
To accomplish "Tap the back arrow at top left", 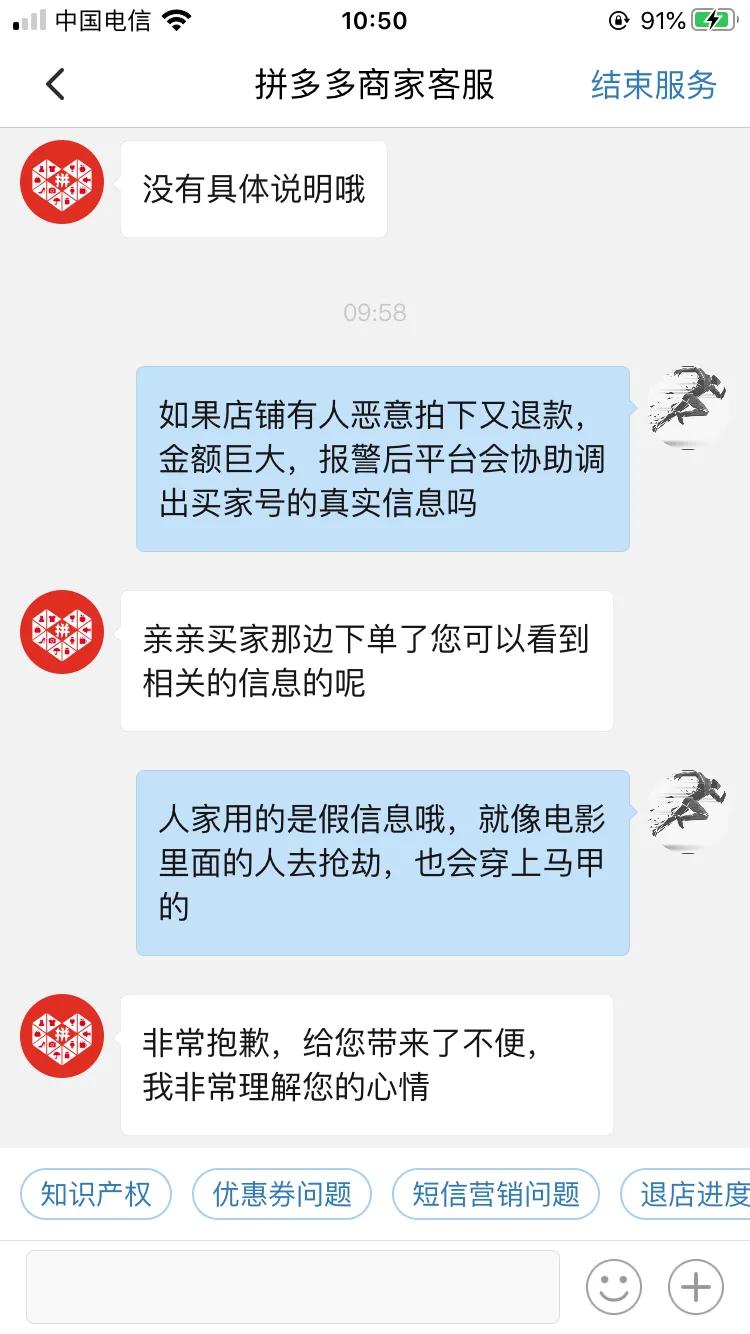I will [x=56, y=84].
